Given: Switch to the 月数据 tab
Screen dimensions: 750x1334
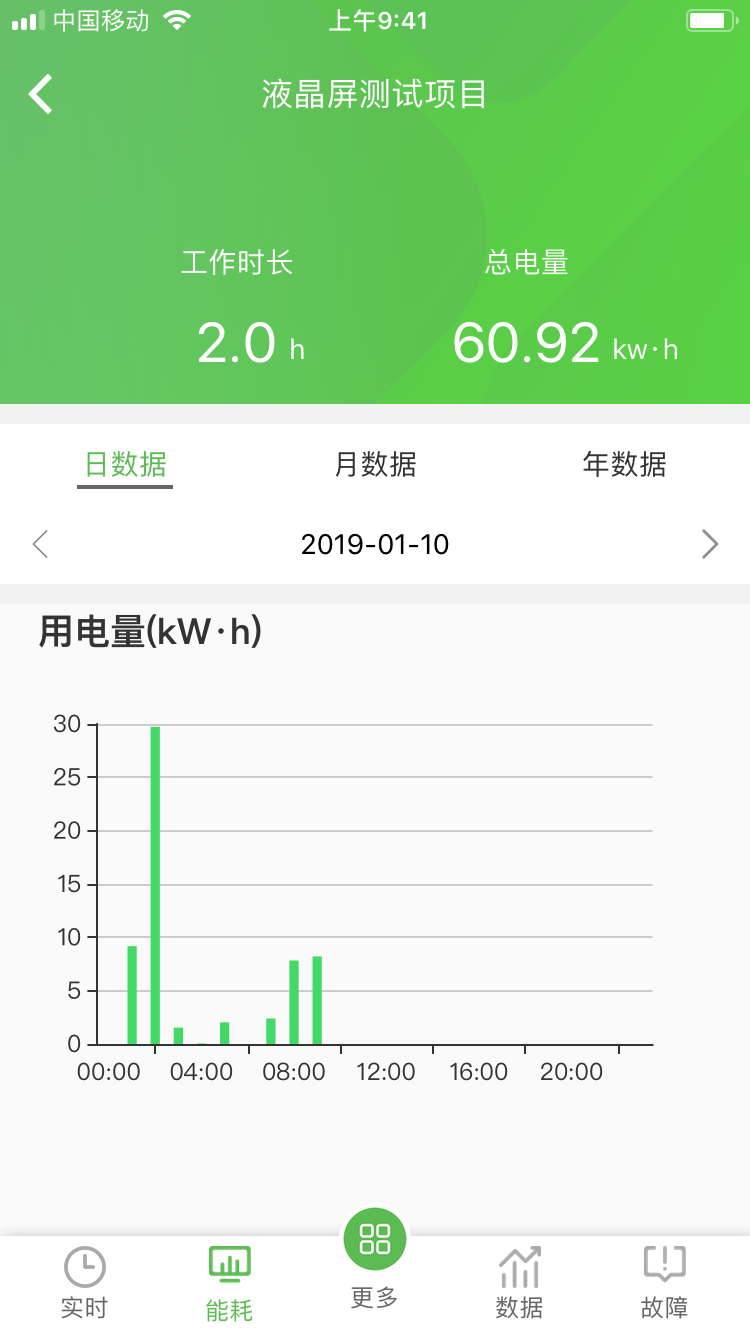Looking at the screenshot, I should (375, 465).
